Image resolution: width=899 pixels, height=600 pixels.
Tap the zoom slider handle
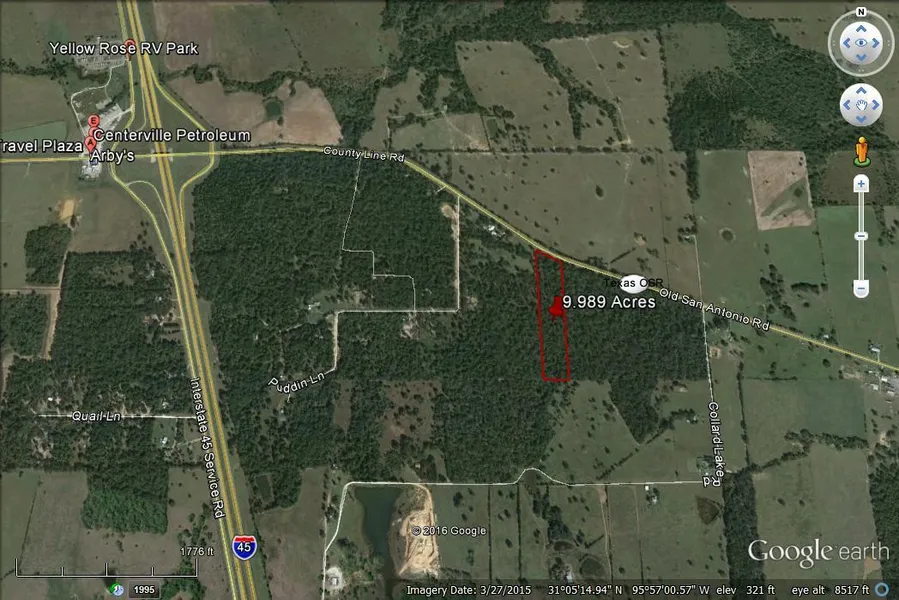861,235
